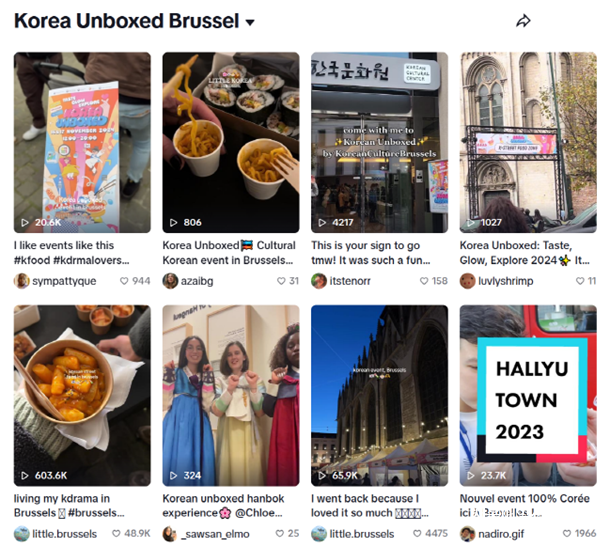The height and width of the screenshot is (547, 610).
Task: Open azaibg's Korea Unboxed food video
Action: click(230, 142)
